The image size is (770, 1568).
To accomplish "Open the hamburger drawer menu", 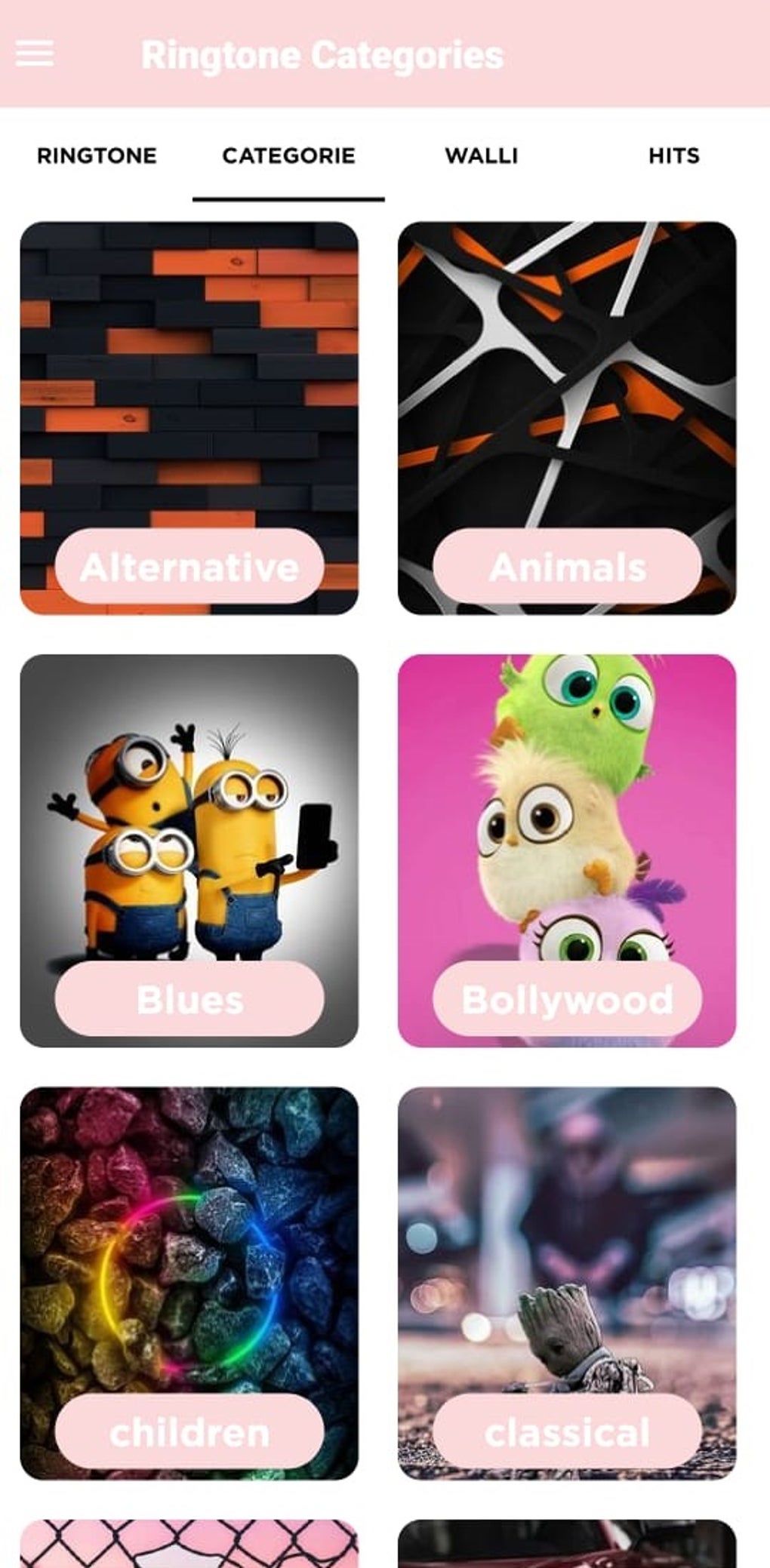I will 35,54.
